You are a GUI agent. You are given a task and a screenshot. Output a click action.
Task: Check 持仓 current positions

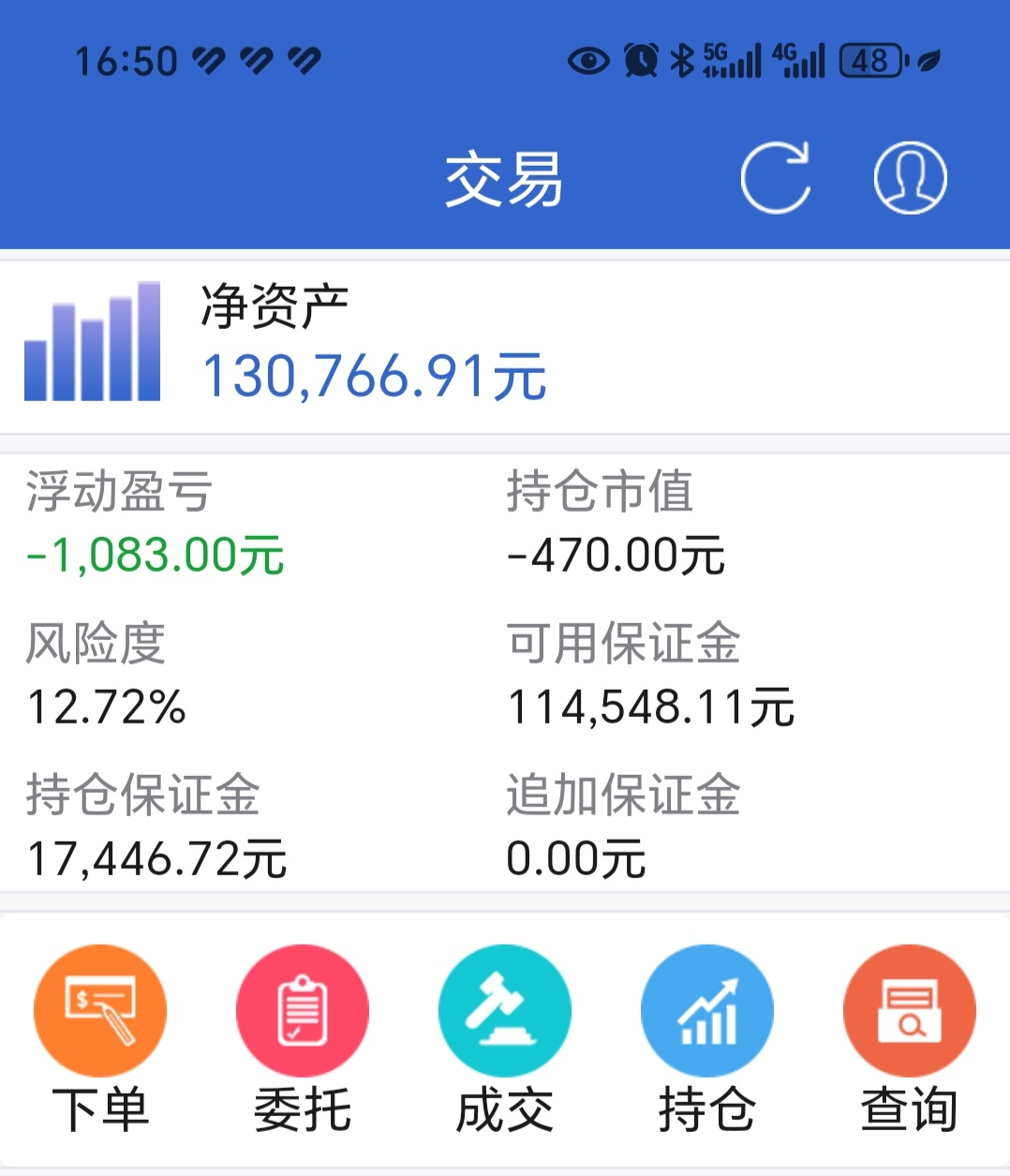point(707,1038)
